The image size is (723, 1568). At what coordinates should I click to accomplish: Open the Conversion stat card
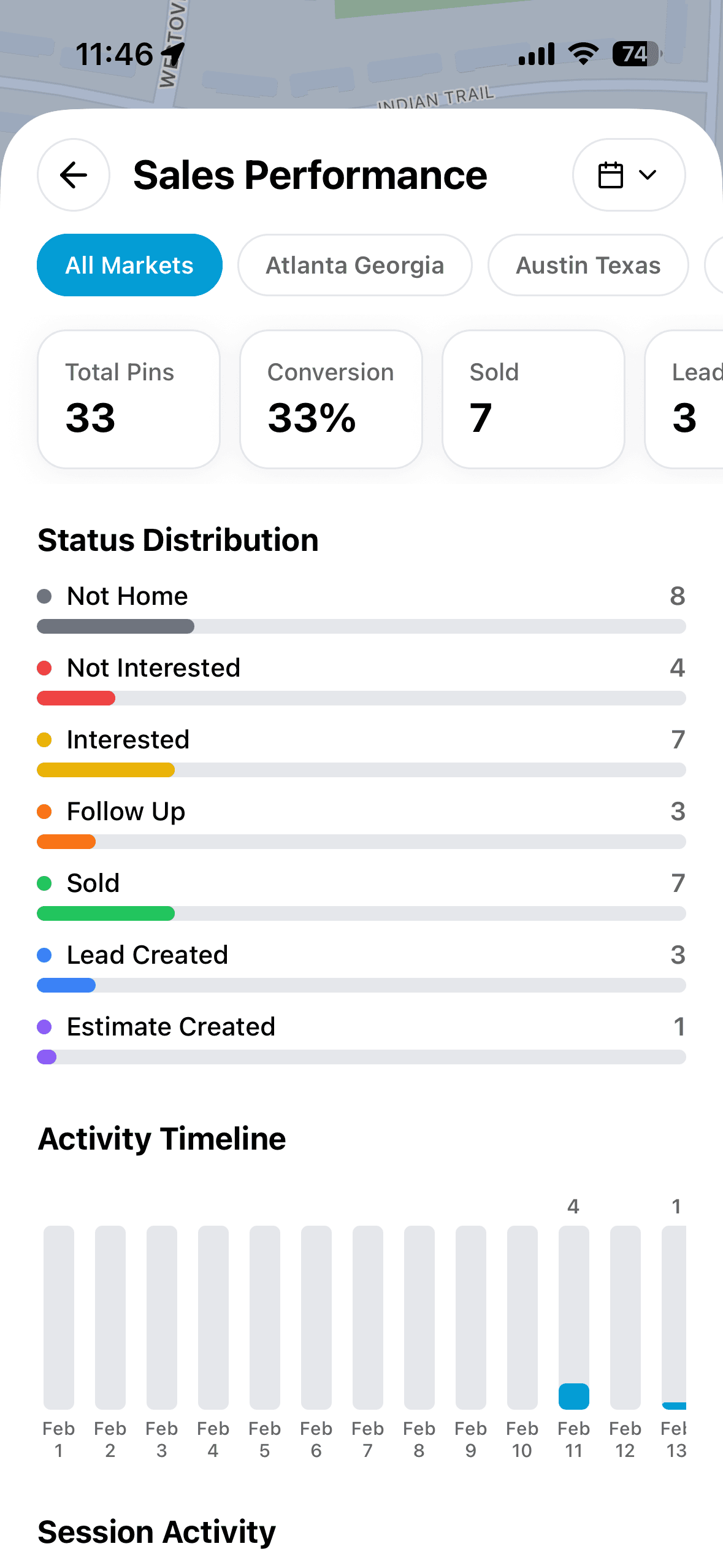point(331,398)
